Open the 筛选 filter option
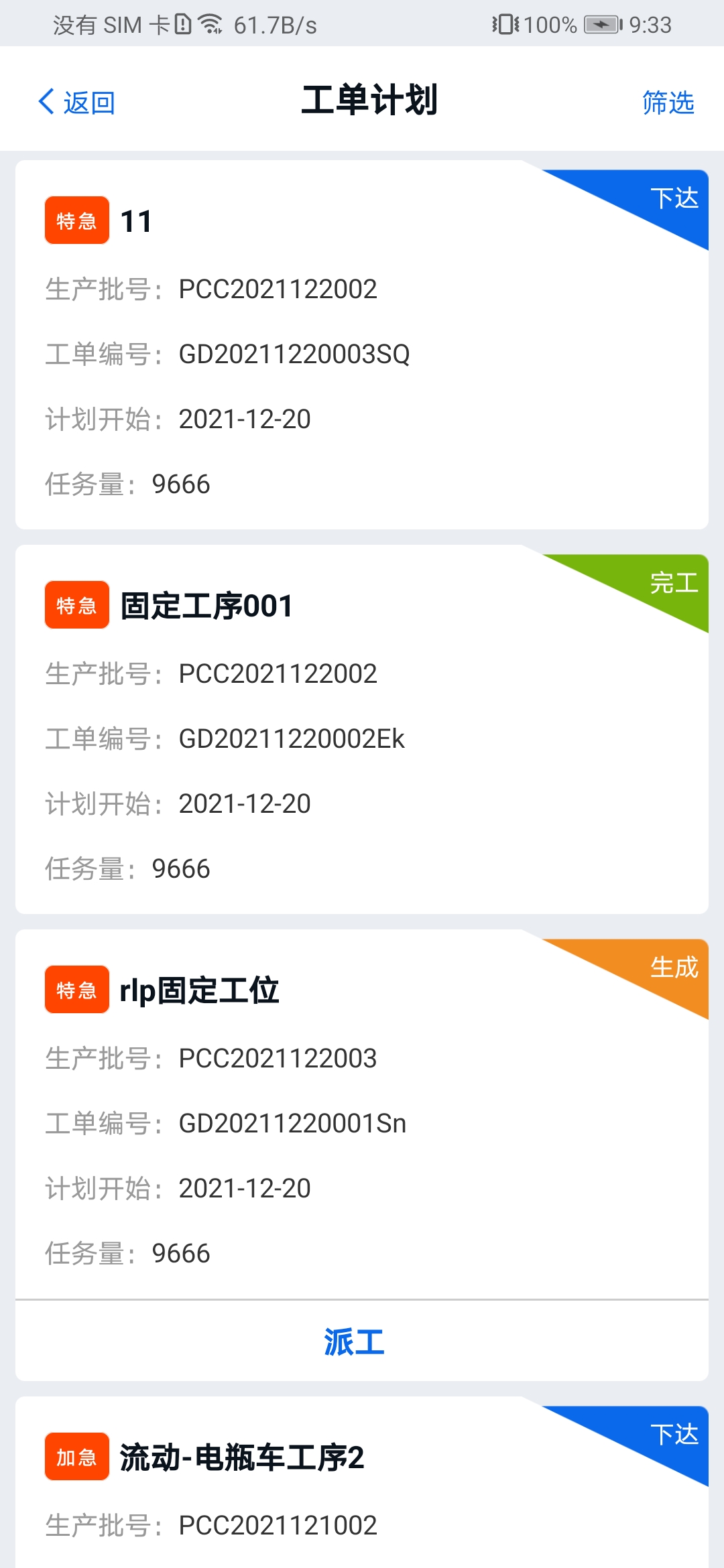The image size is (724, 1568). 668,103
